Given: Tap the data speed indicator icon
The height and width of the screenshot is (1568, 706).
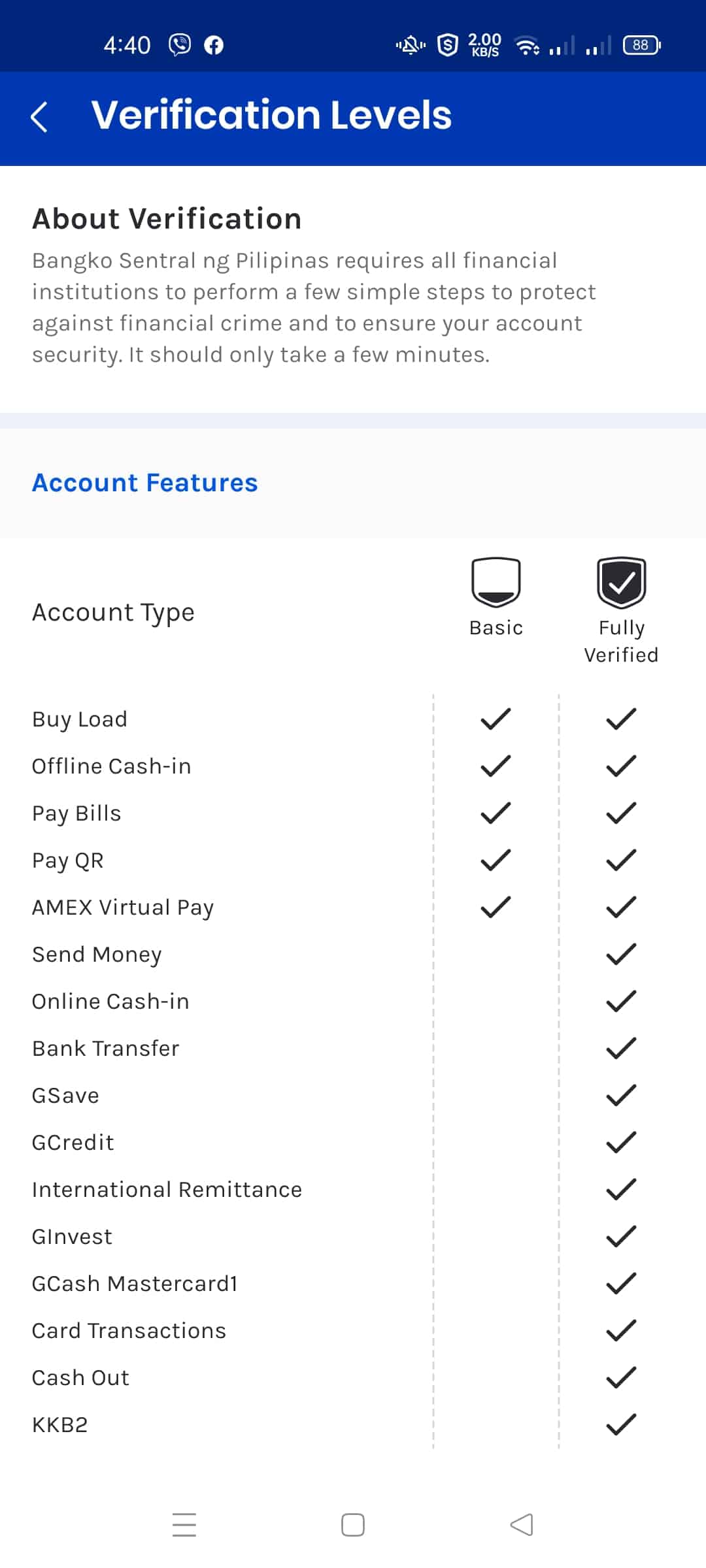Looking at the screenshot, I should tap(483, 44).
